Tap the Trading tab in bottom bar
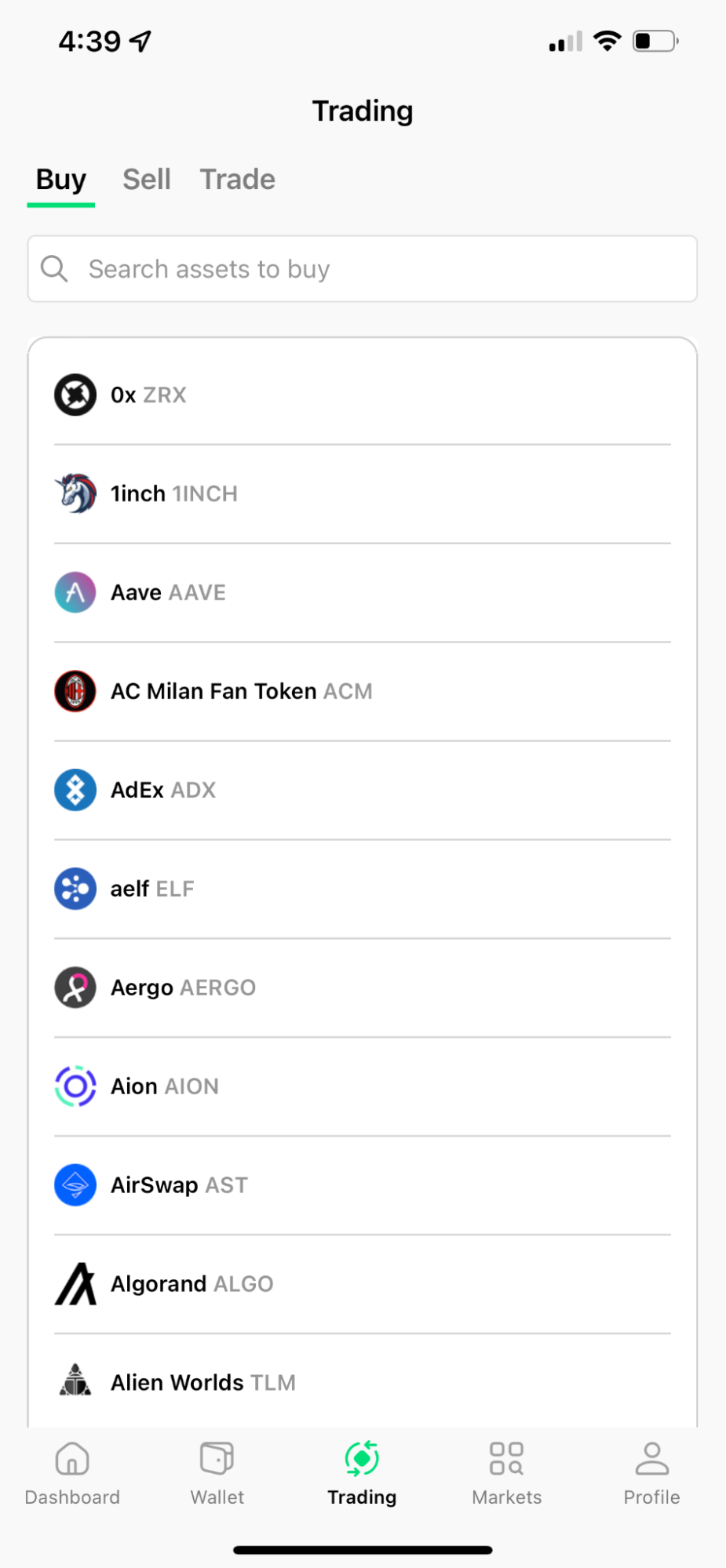This screenshot has height=1568, width=726. click(362, 1474)
